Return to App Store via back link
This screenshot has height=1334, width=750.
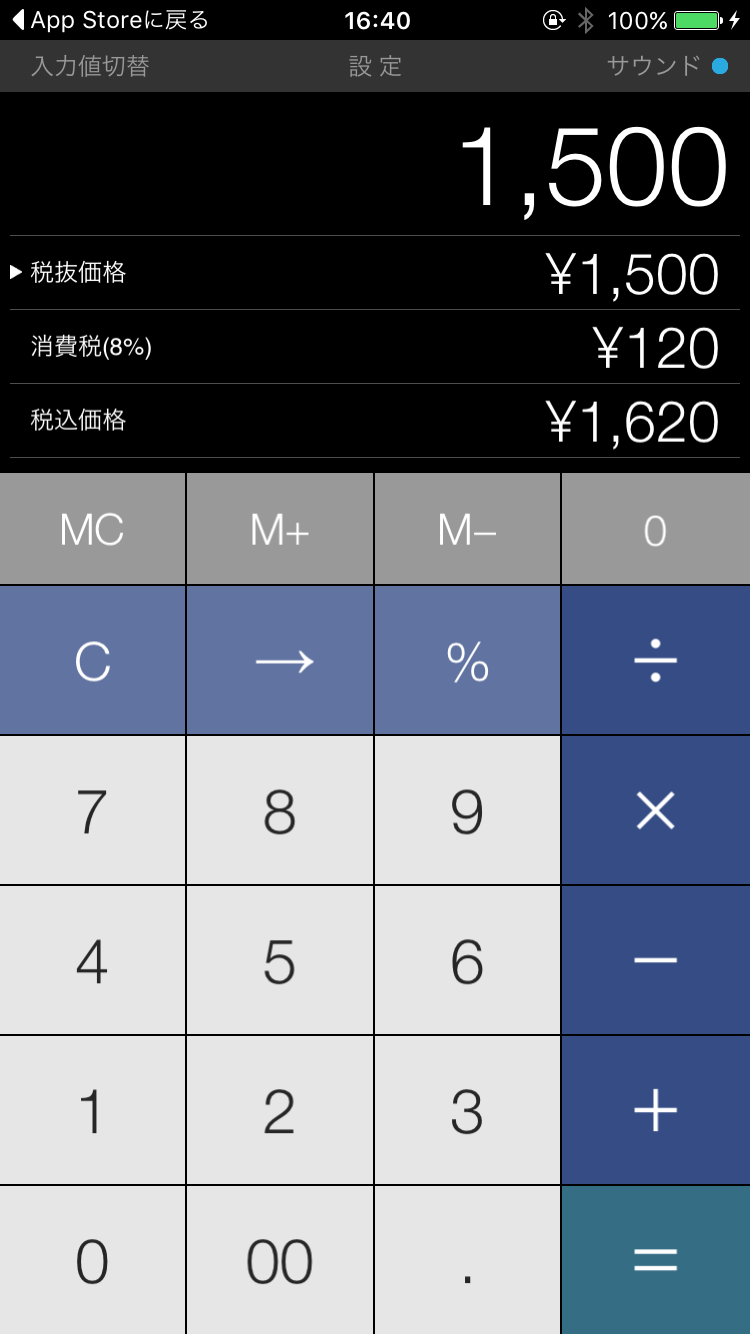pos(110,20)
